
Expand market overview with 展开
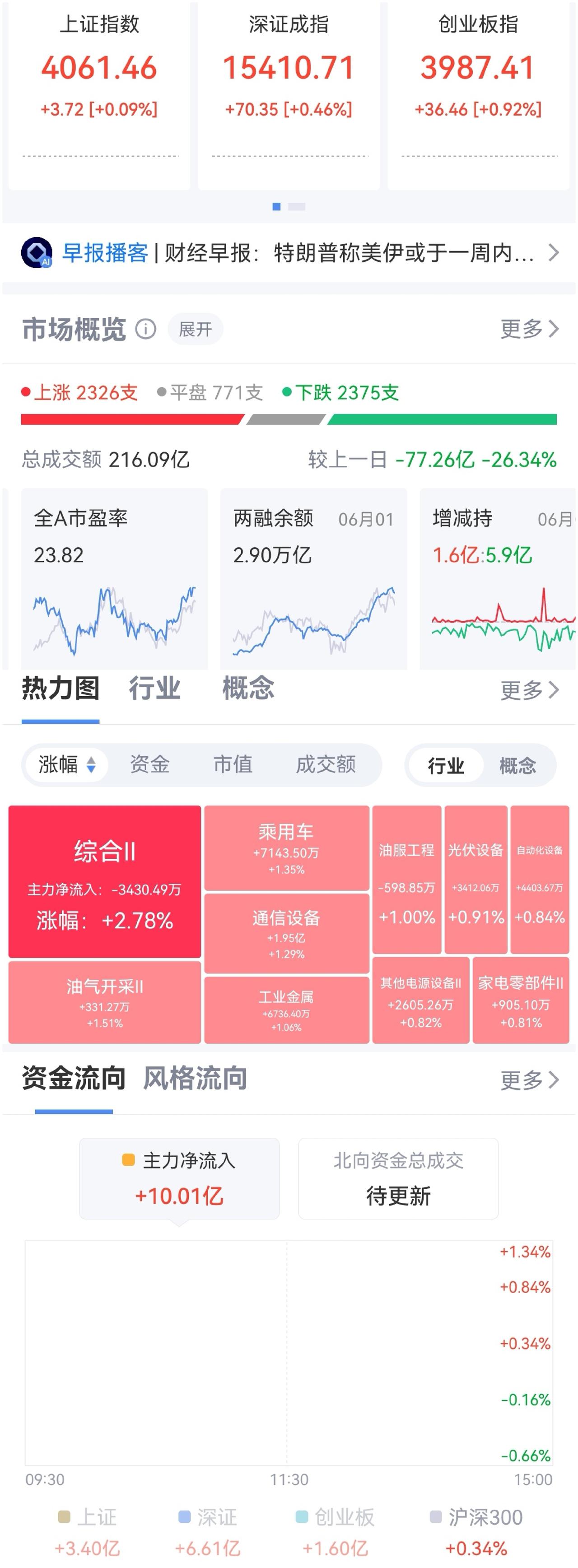[196, 329]
